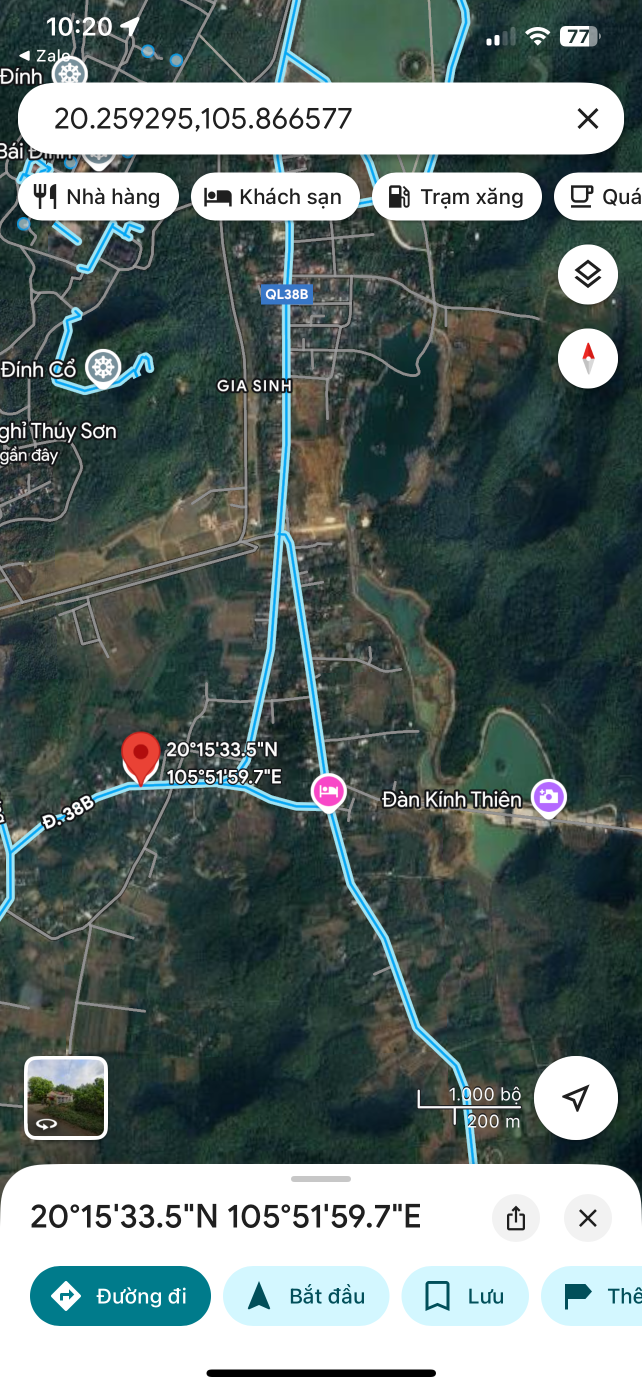Get directions with Đường đi

point(121,1296)
